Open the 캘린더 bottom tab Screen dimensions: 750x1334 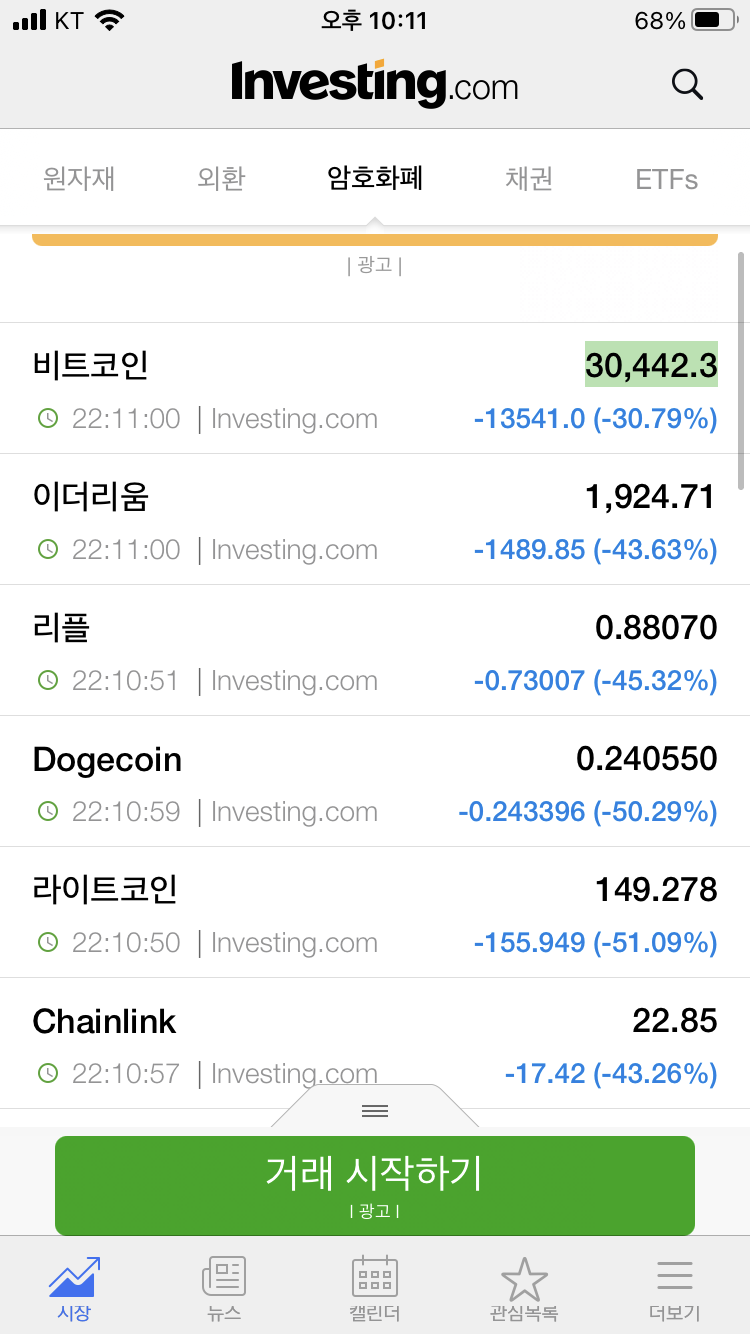(375, 1290)
